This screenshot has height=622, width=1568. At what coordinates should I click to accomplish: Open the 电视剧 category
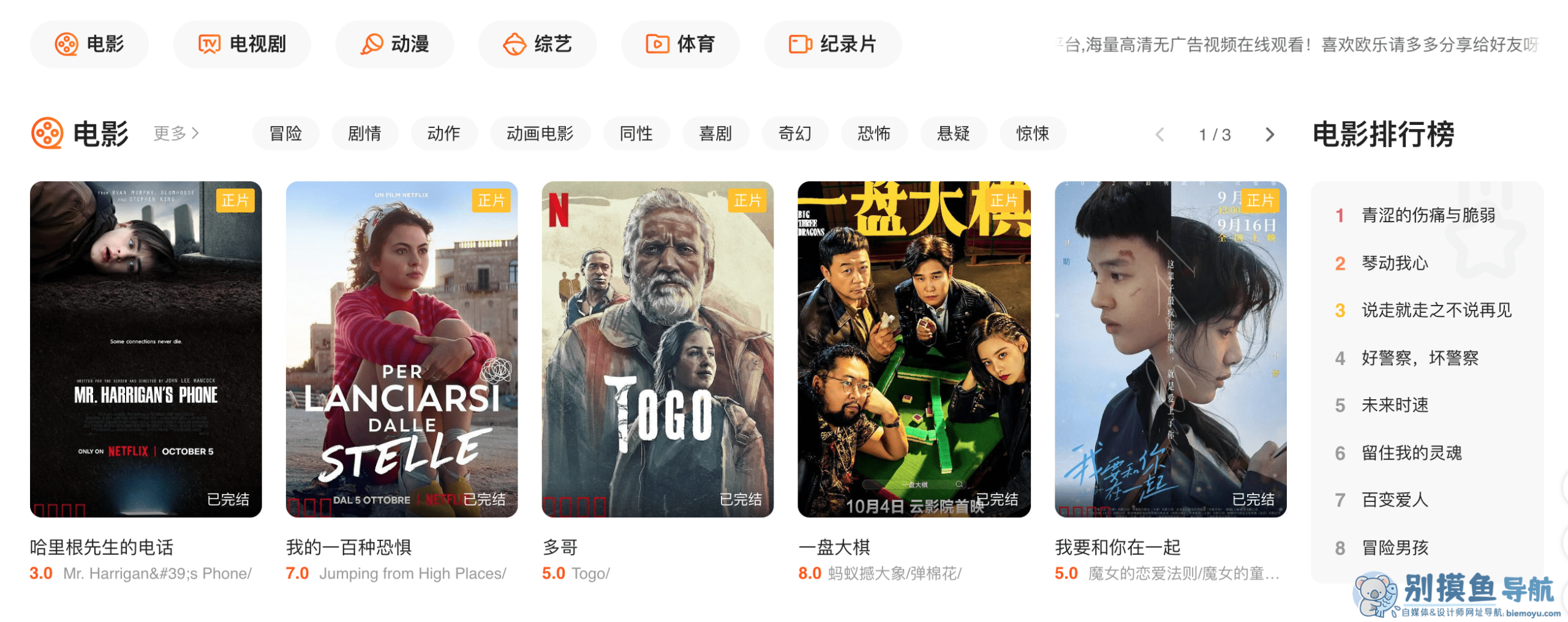click(242, 44)
